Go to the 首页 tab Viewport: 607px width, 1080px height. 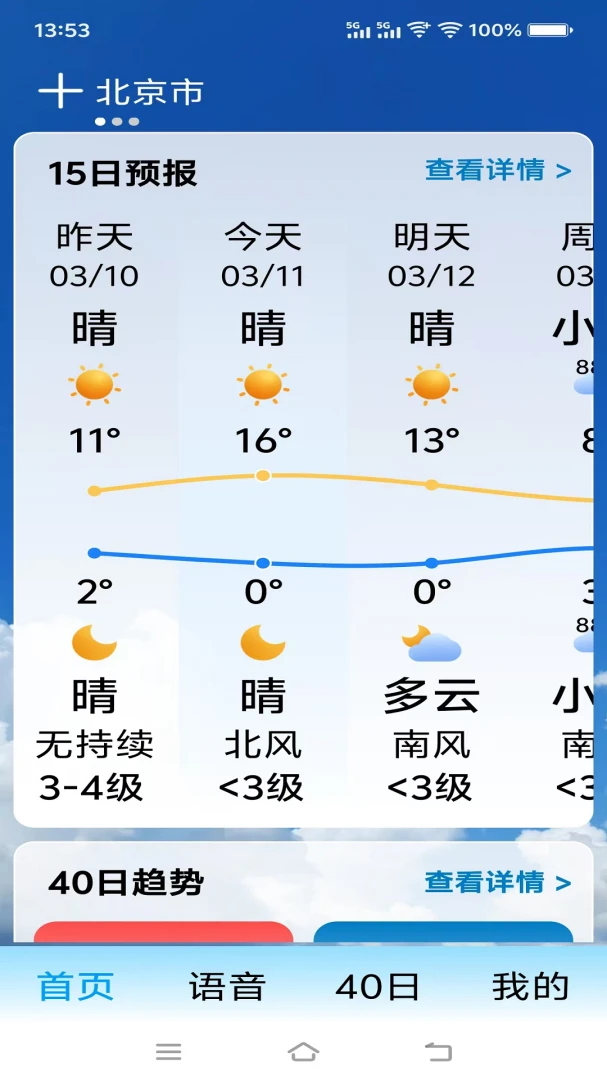tap(76, 987)
